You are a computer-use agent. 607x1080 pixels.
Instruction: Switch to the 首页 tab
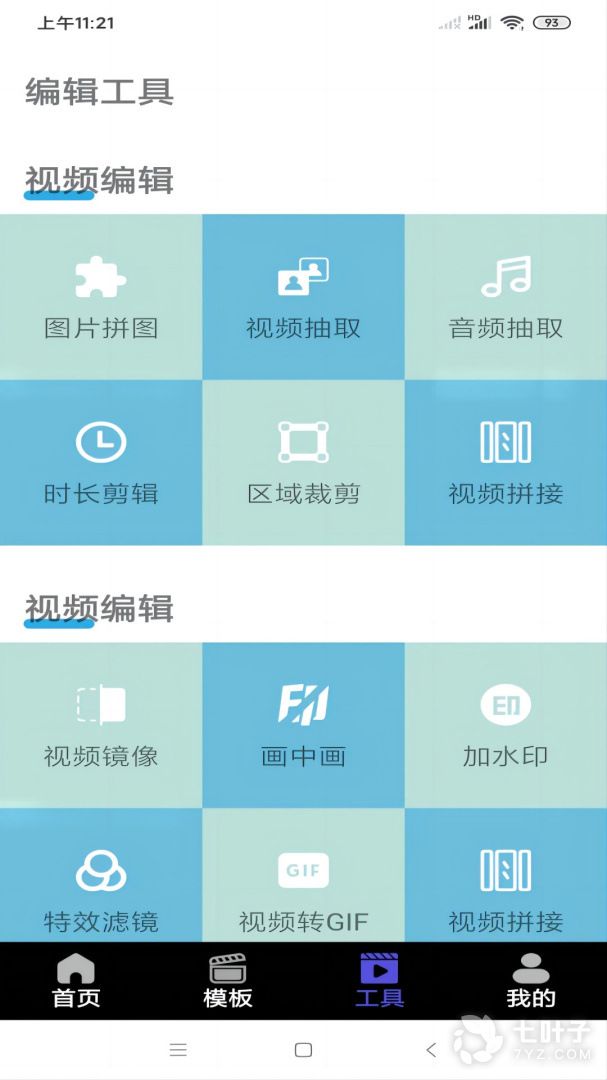(x=76, y=981)
